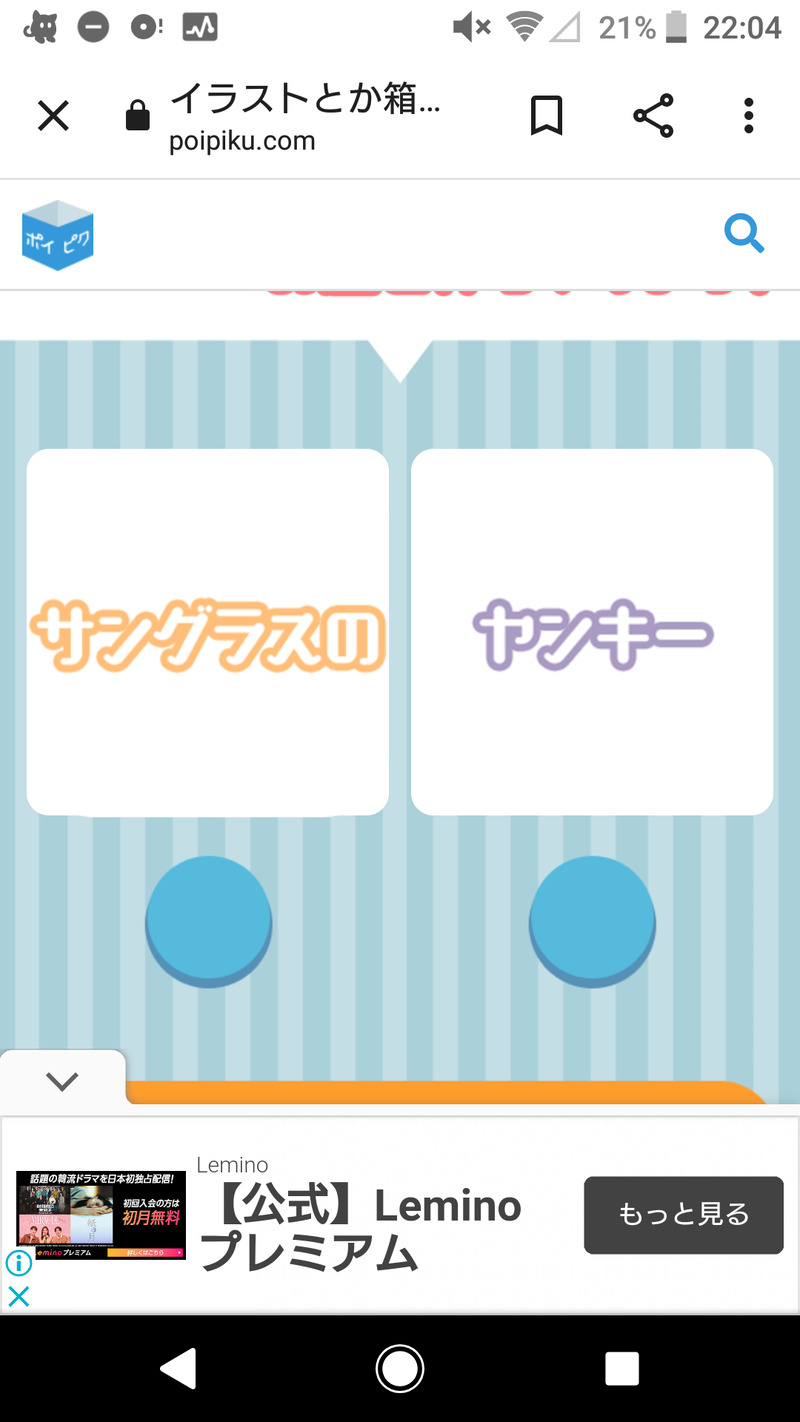Open the ad info icon
The image size is (800, 1422).
[19, 1263]
